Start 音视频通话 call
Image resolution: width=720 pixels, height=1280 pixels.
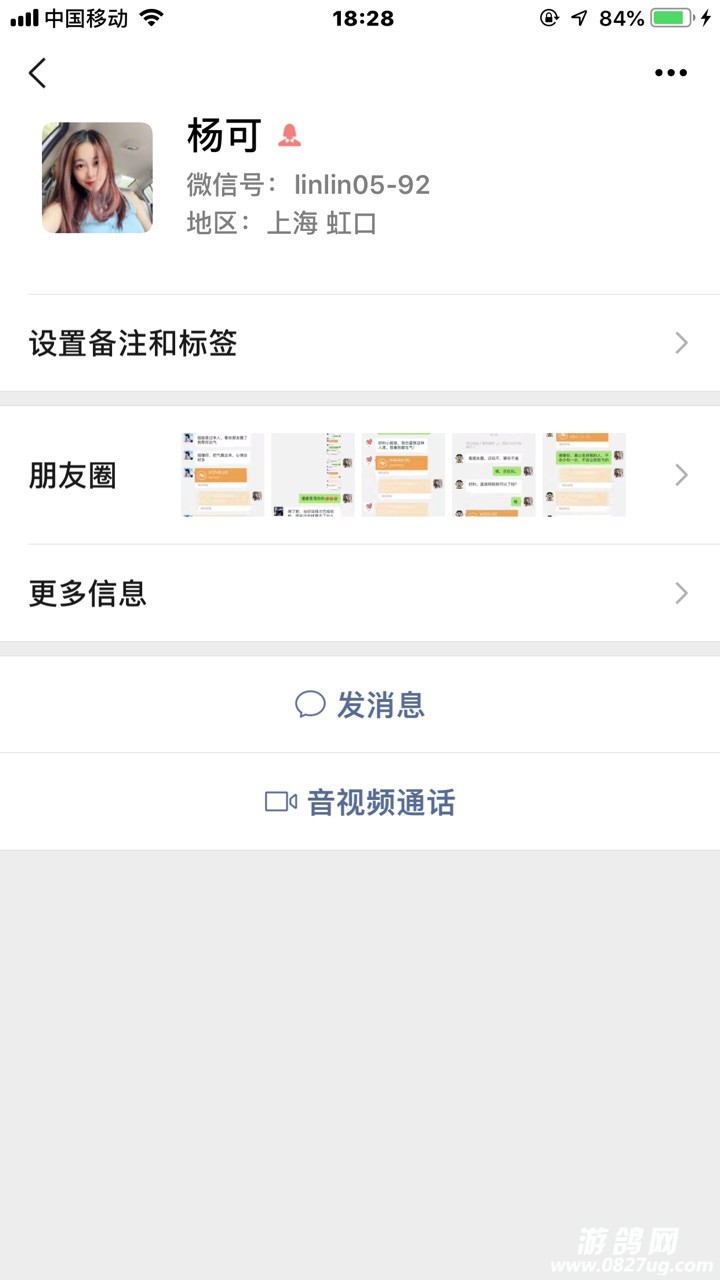[x=360, y=802]
